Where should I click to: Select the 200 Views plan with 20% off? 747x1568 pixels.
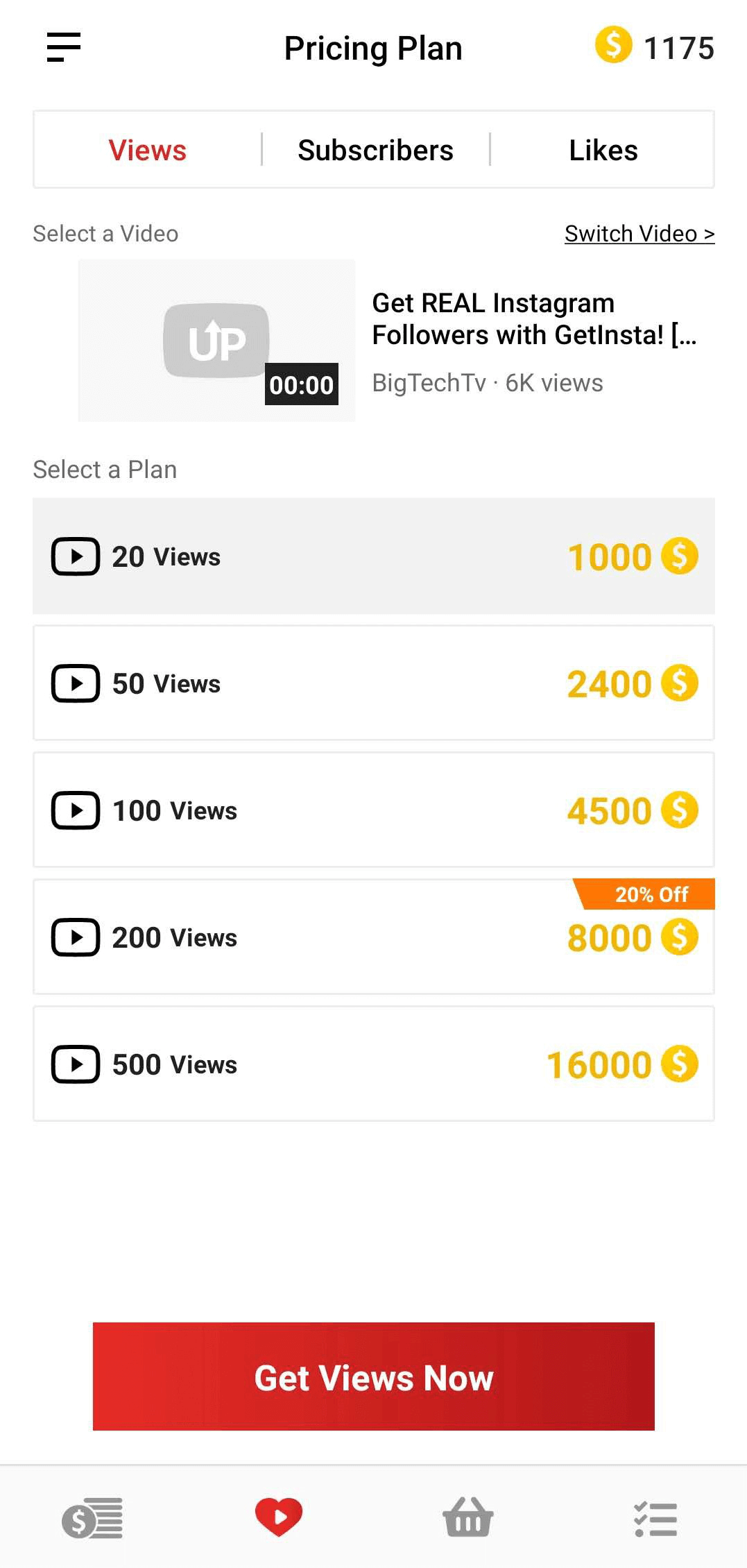[x=374, y=937]
